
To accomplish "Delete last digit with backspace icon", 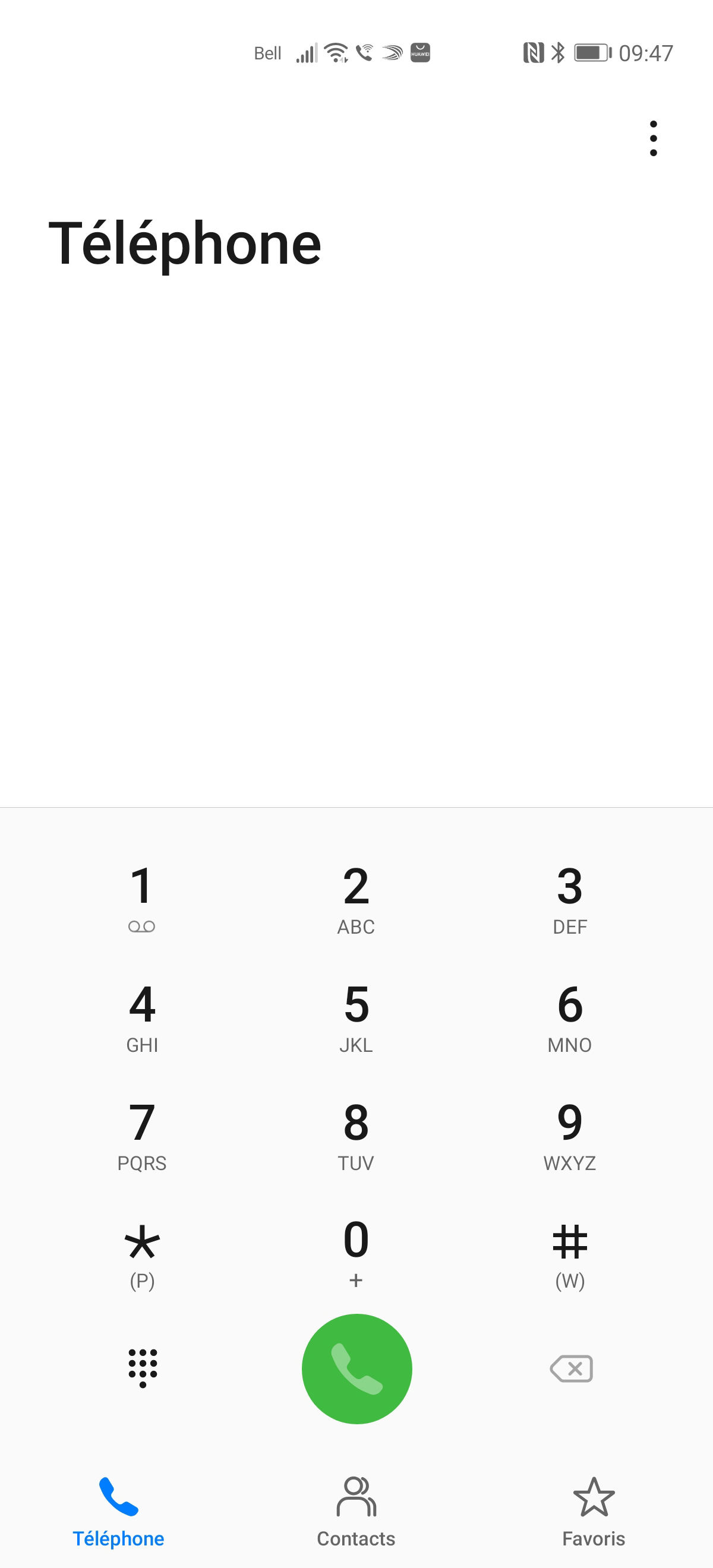I will (x=571, y=1368).
